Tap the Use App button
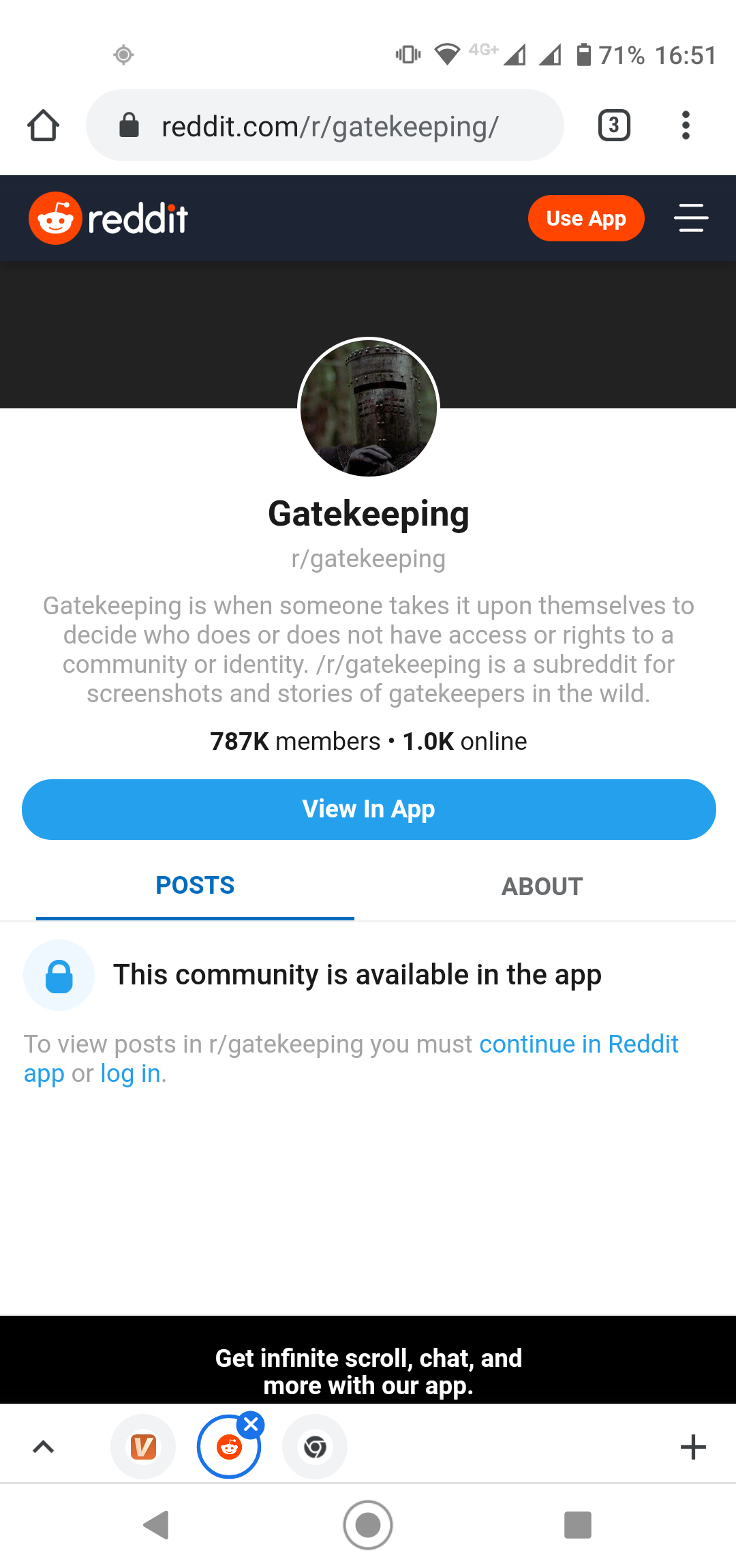The width and height of the screenshot is (736, 1568). click(x=585, y=218)
